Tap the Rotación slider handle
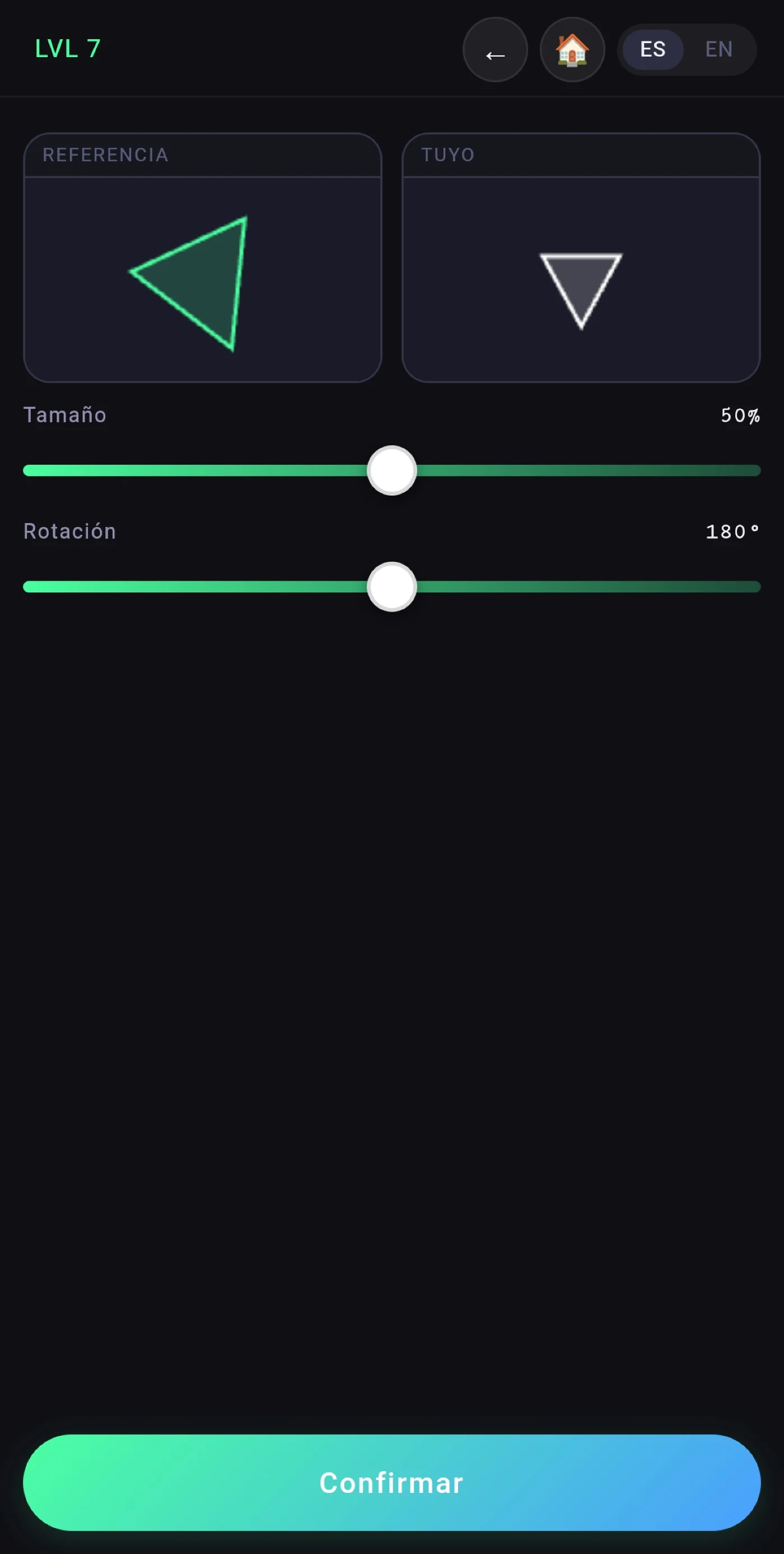The height and width of the screenshot is (1554, 784). 392,587
